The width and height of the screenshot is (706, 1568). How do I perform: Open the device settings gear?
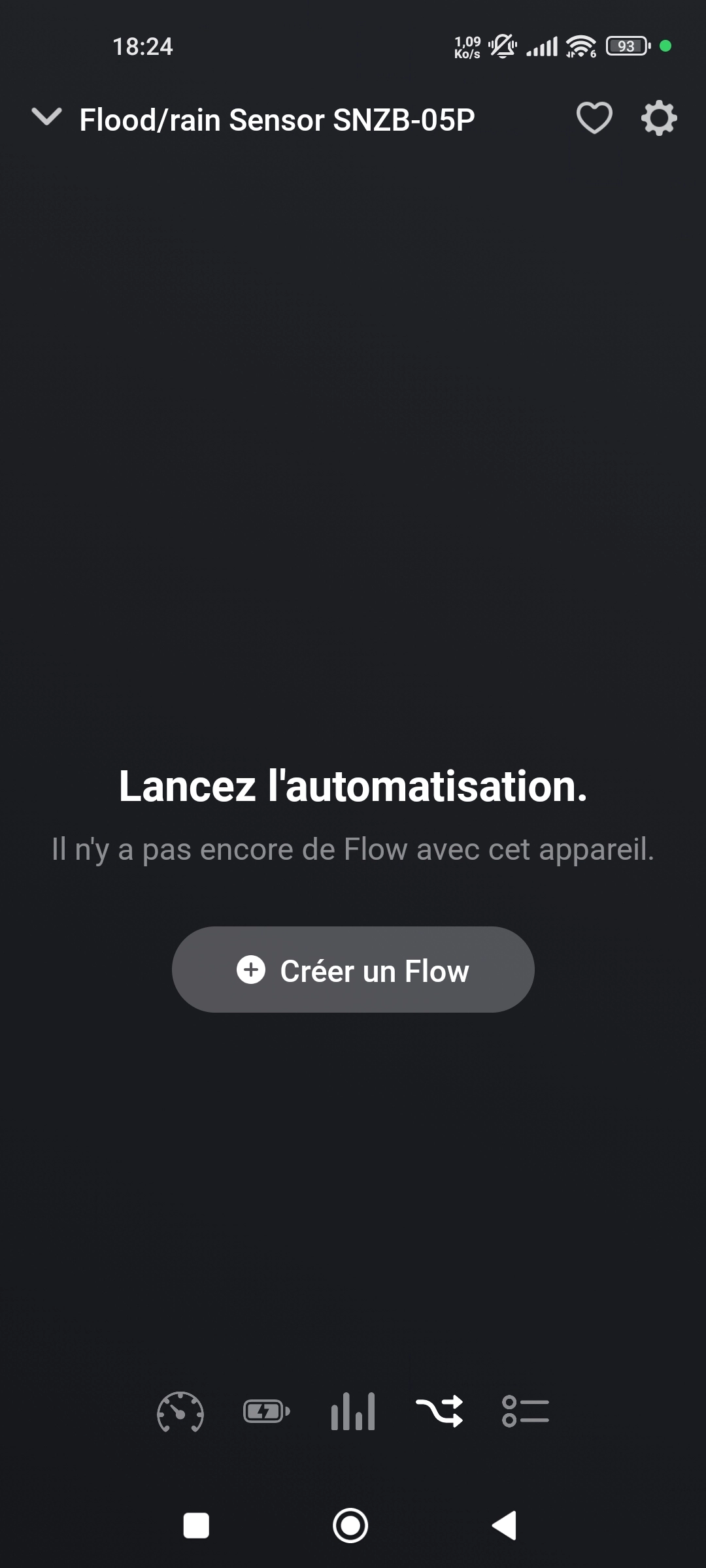(x=659, y=118)
